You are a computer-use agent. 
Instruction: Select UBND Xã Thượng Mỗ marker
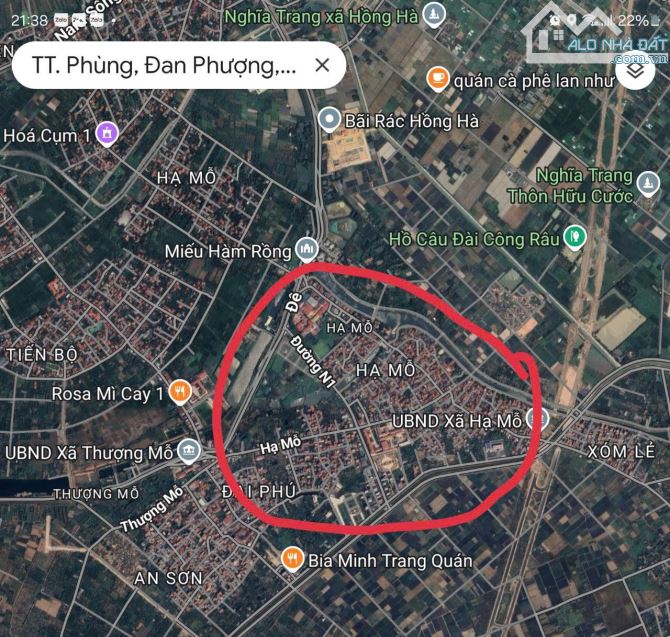188,452
